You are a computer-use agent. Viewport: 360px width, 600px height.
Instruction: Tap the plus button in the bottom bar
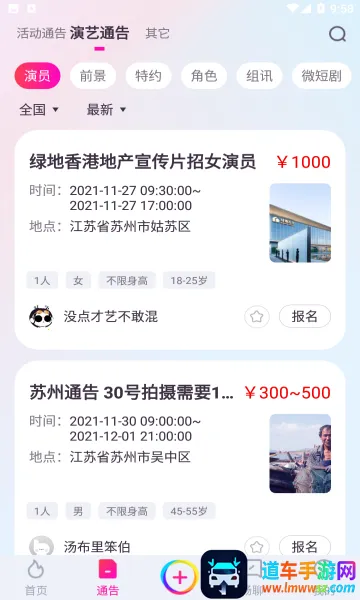point(179,577)
